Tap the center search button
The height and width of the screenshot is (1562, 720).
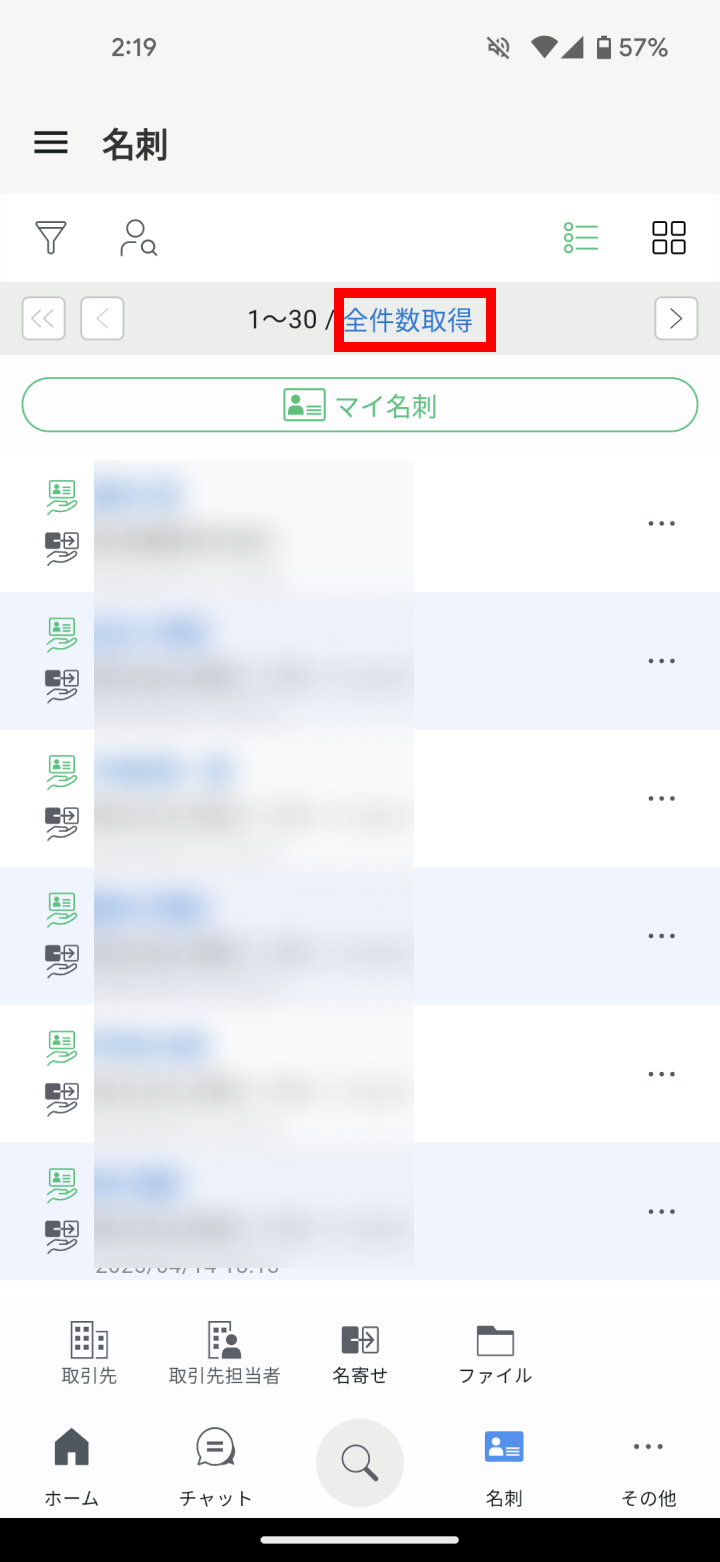click(360, 1463)
